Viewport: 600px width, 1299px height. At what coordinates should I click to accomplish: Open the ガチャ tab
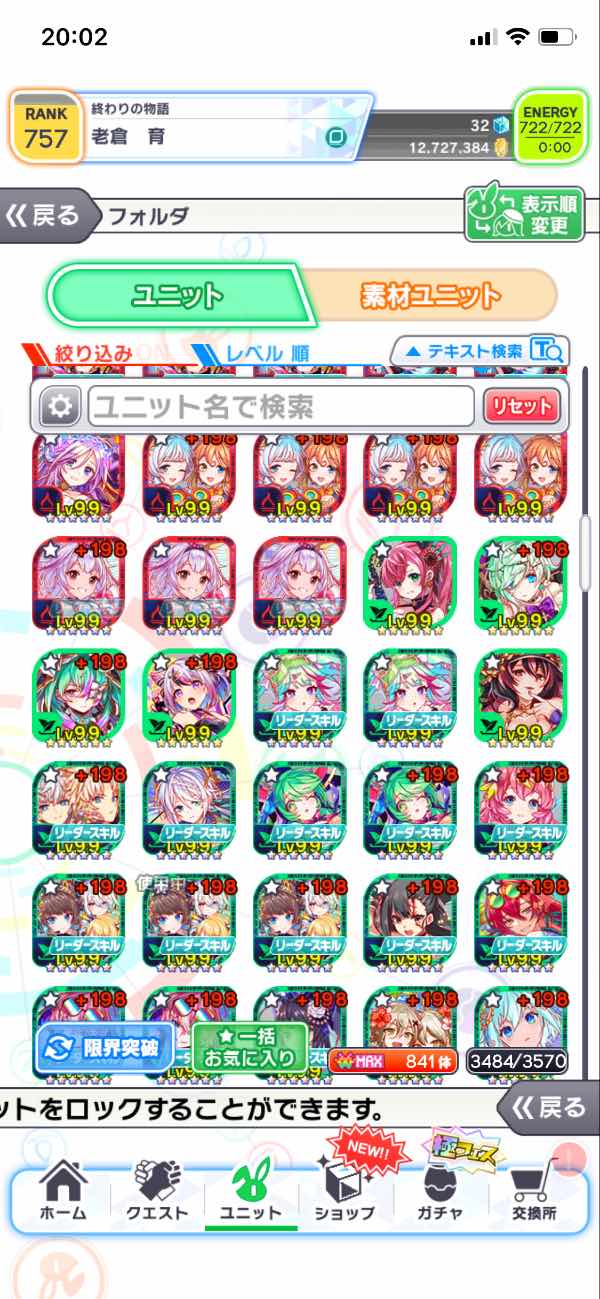441,1190
